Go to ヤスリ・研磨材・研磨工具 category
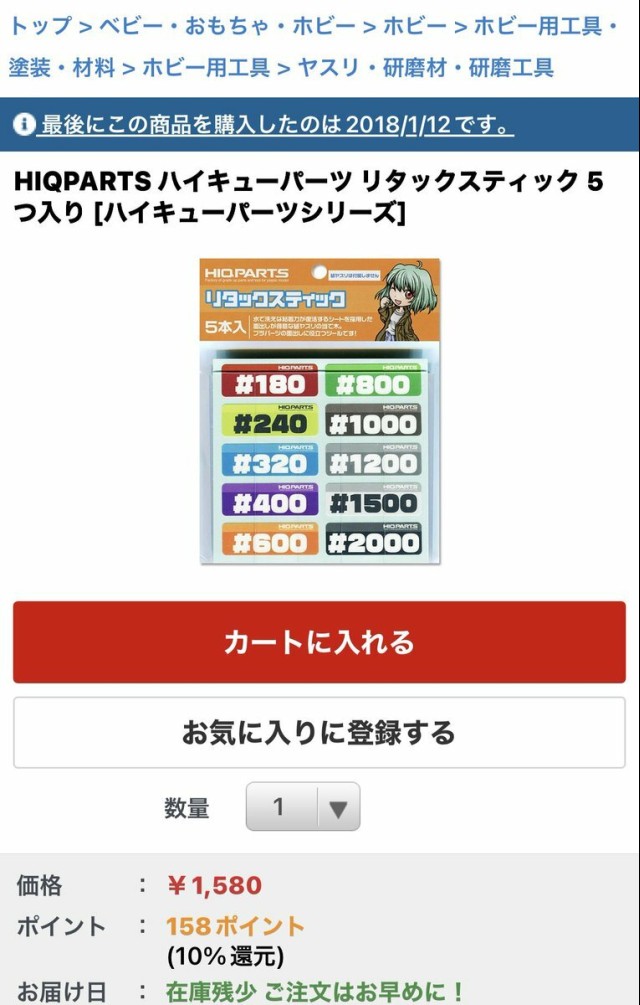This screenshot has width=640, height=1005. (x=425, y=67)
